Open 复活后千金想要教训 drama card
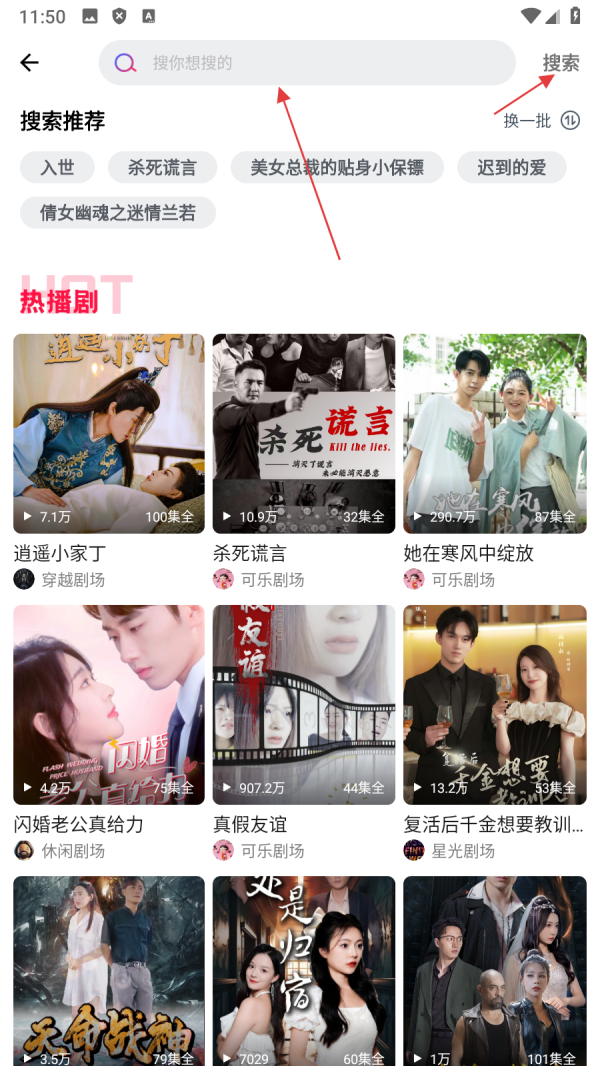The width and height of the screenshot is (600, 1066). click(495, 704)
